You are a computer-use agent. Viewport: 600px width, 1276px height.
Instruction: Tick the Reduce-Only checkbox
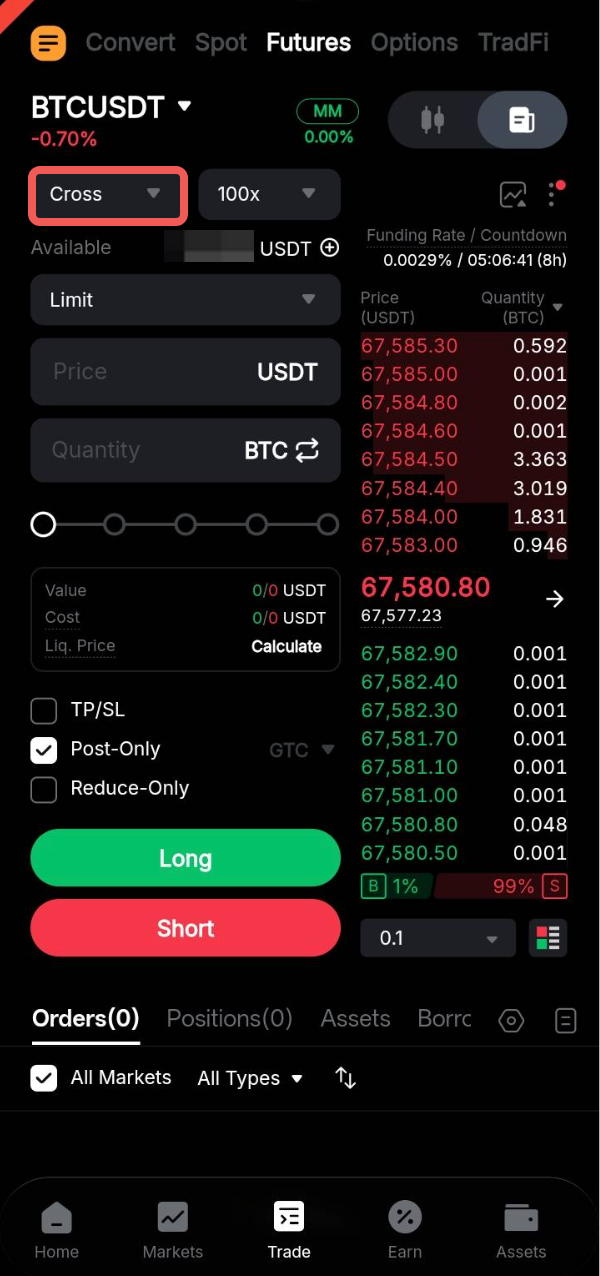pyautogui.click(x=44, y=790)
